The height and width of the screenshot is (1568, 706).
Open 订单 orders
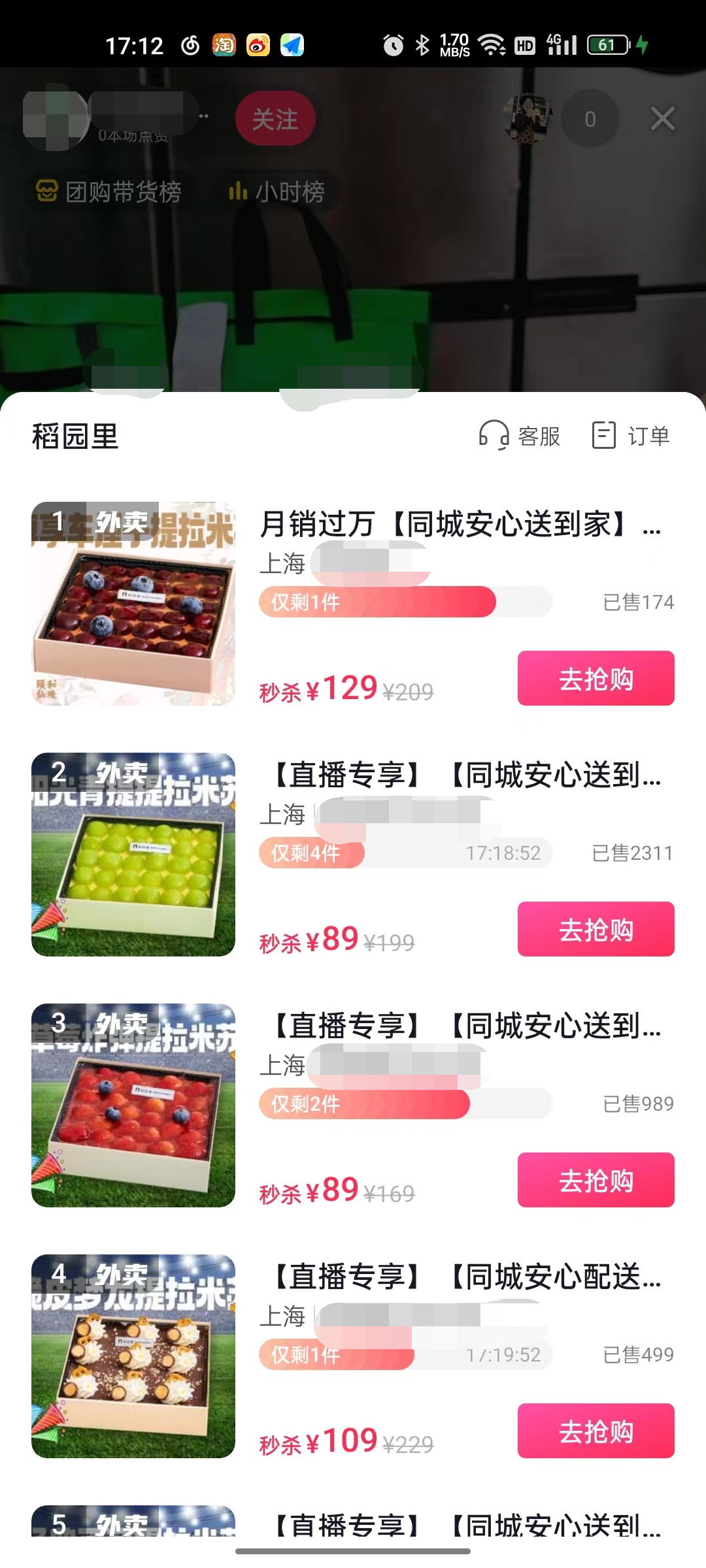tap(631, 436)
